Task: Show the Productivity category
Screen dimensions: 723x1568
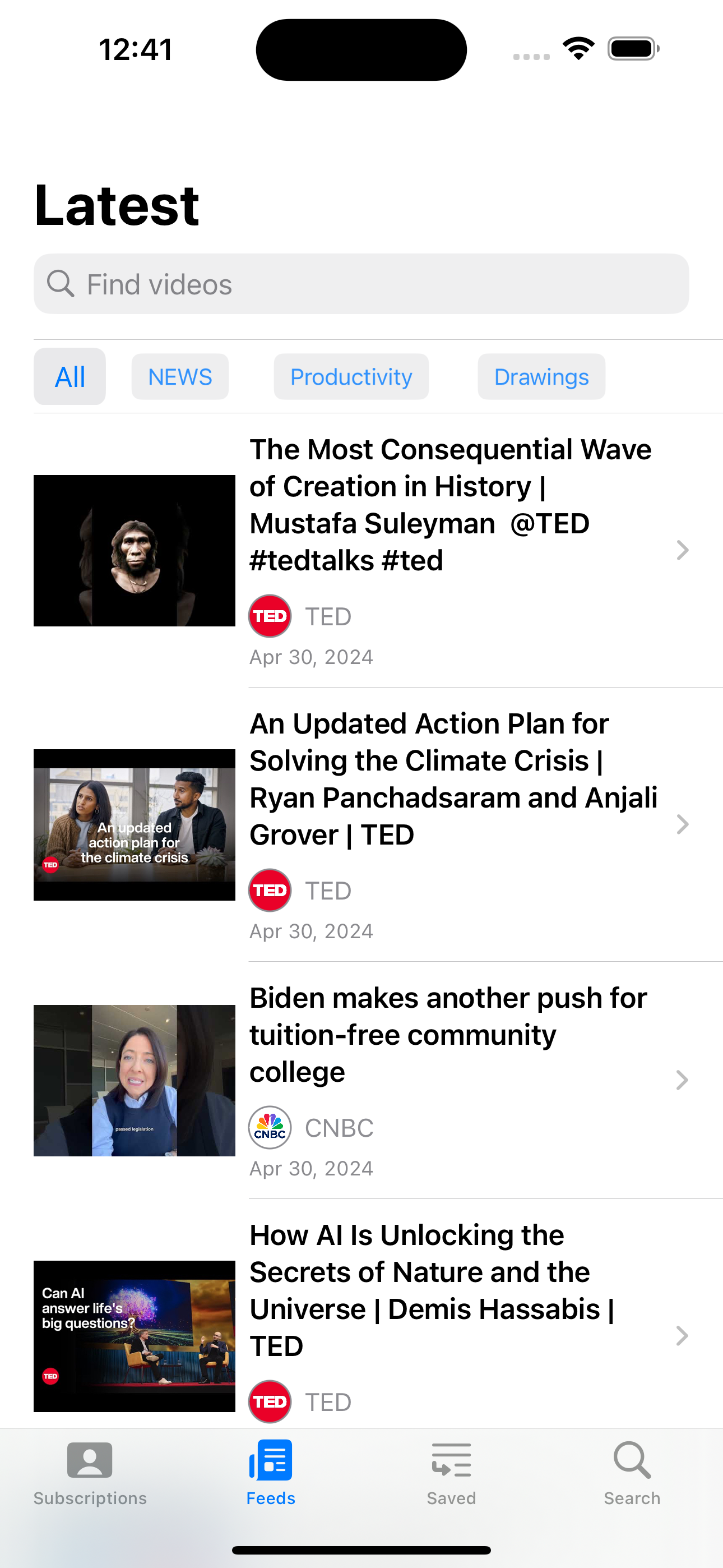Action: click(351, 377)
